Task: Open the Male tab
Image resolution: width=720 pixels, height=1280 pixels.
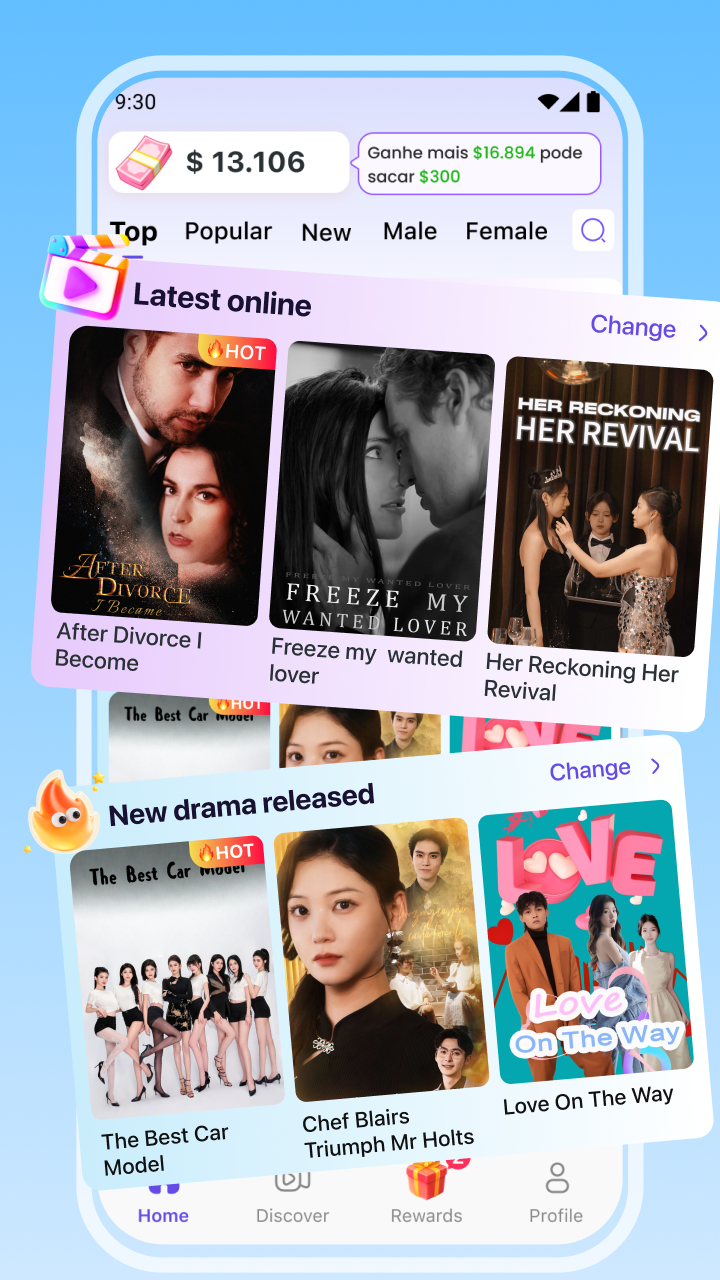Action: [x=410, y=230]
